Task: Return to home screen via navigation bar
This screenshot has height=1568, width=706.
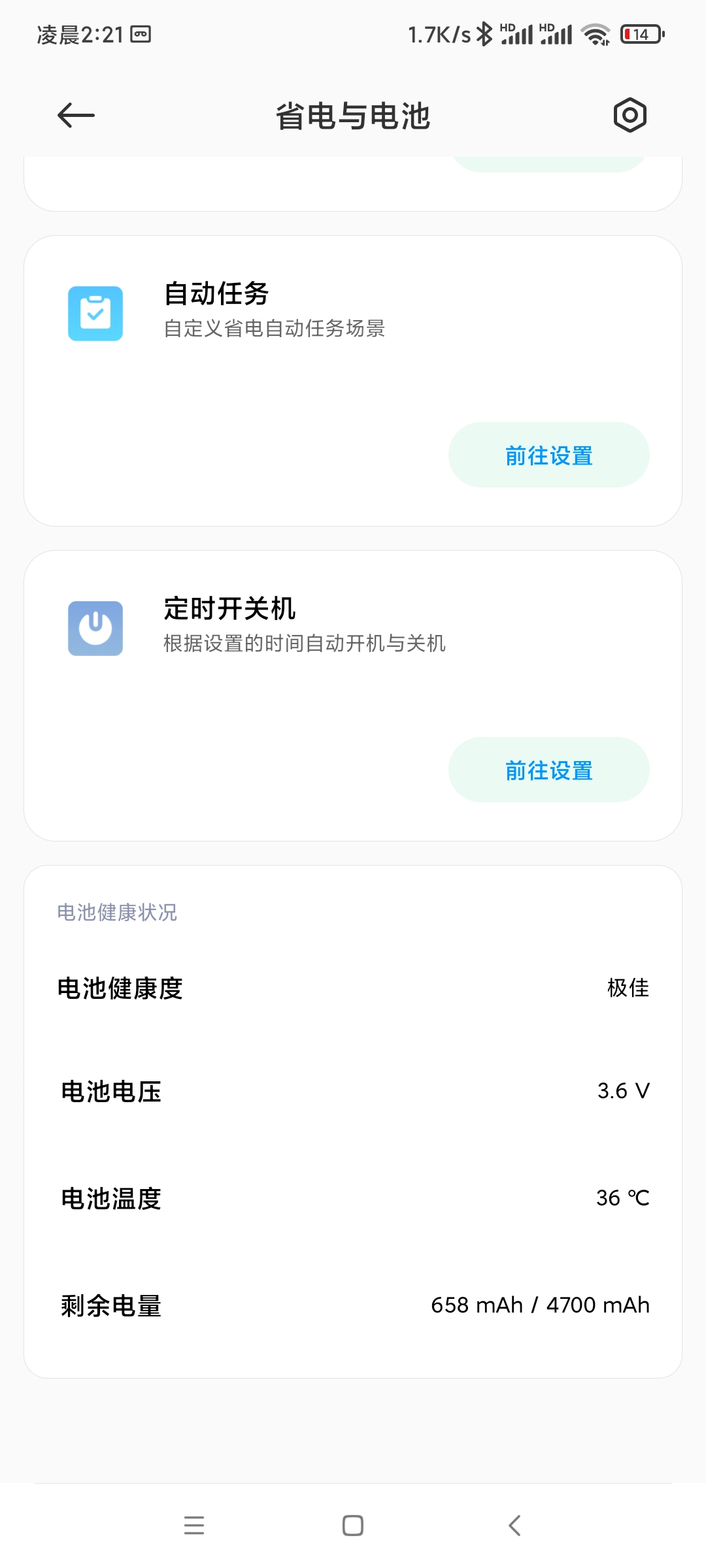Action: click(353, 1526)
